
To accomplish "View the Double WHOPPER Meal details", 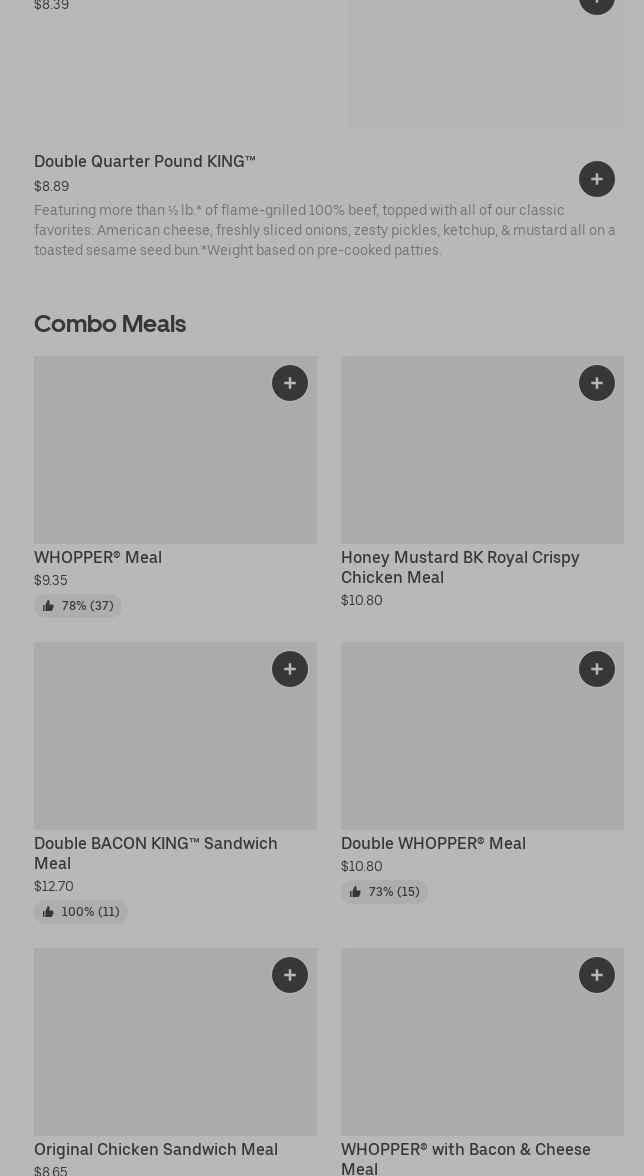I will pyautogui.click(x=433, y=843).
